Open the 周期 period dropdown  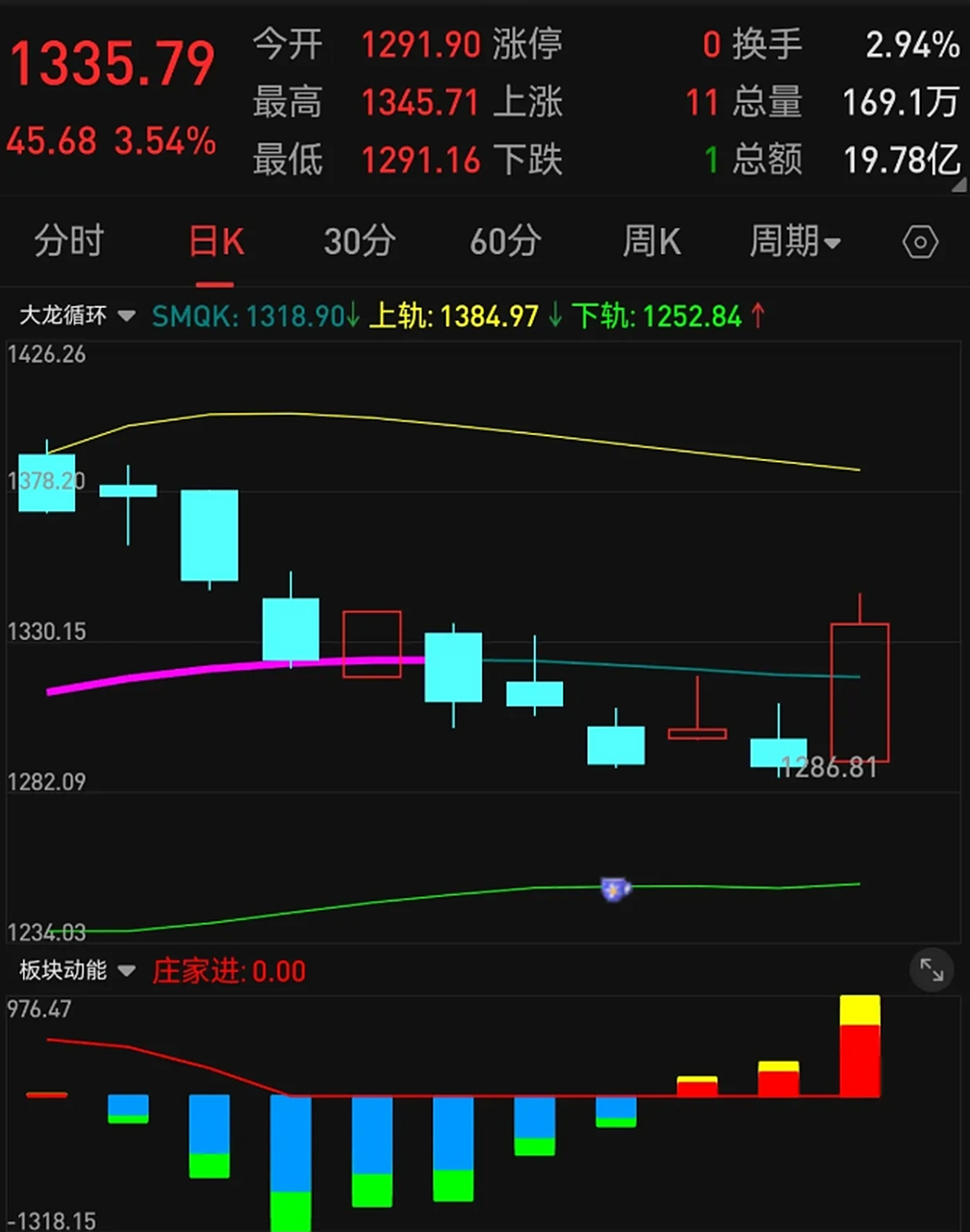[x=795, y=243]
